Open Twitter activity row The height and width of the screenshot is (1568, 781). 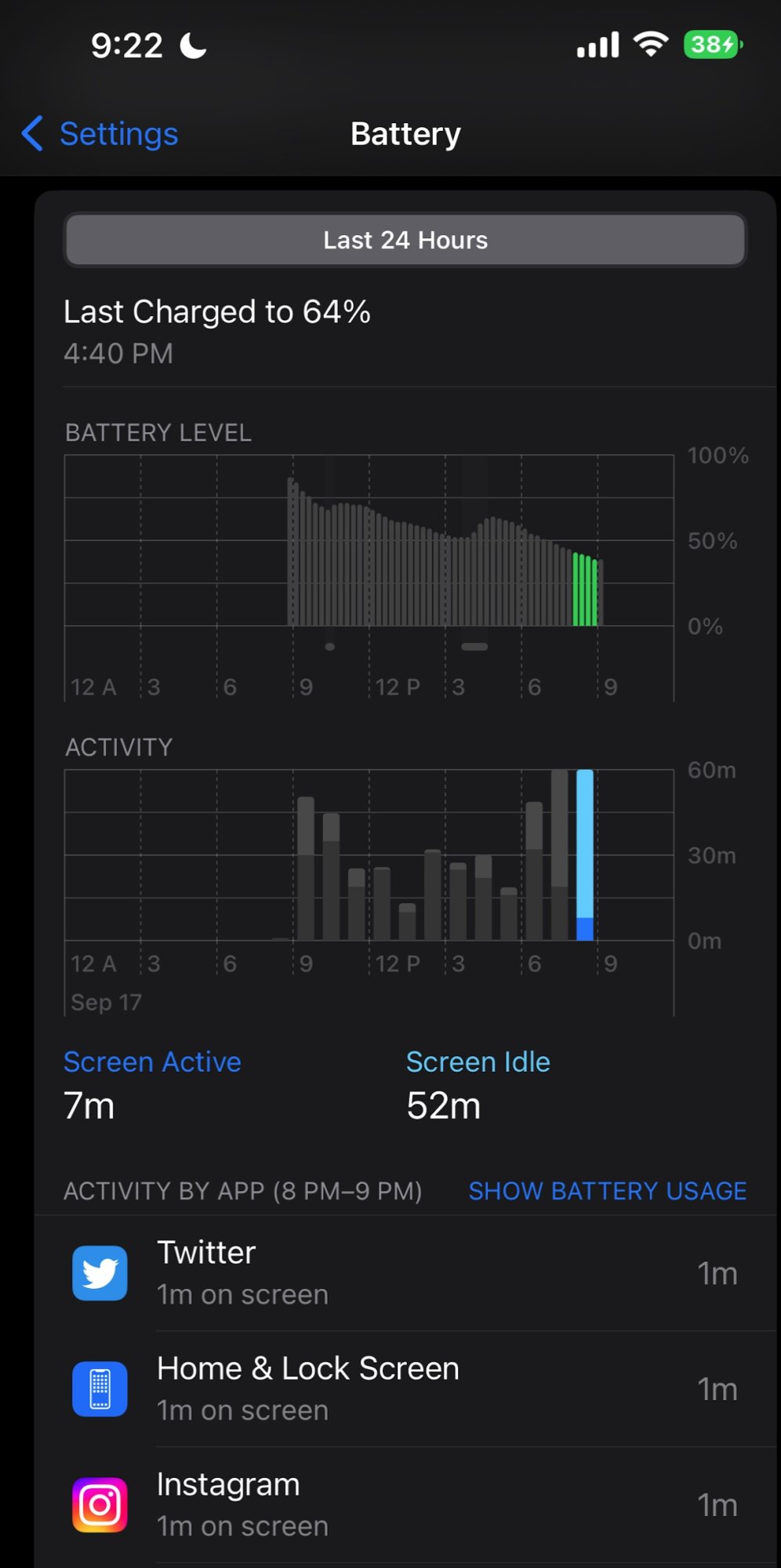[405, 1272]
